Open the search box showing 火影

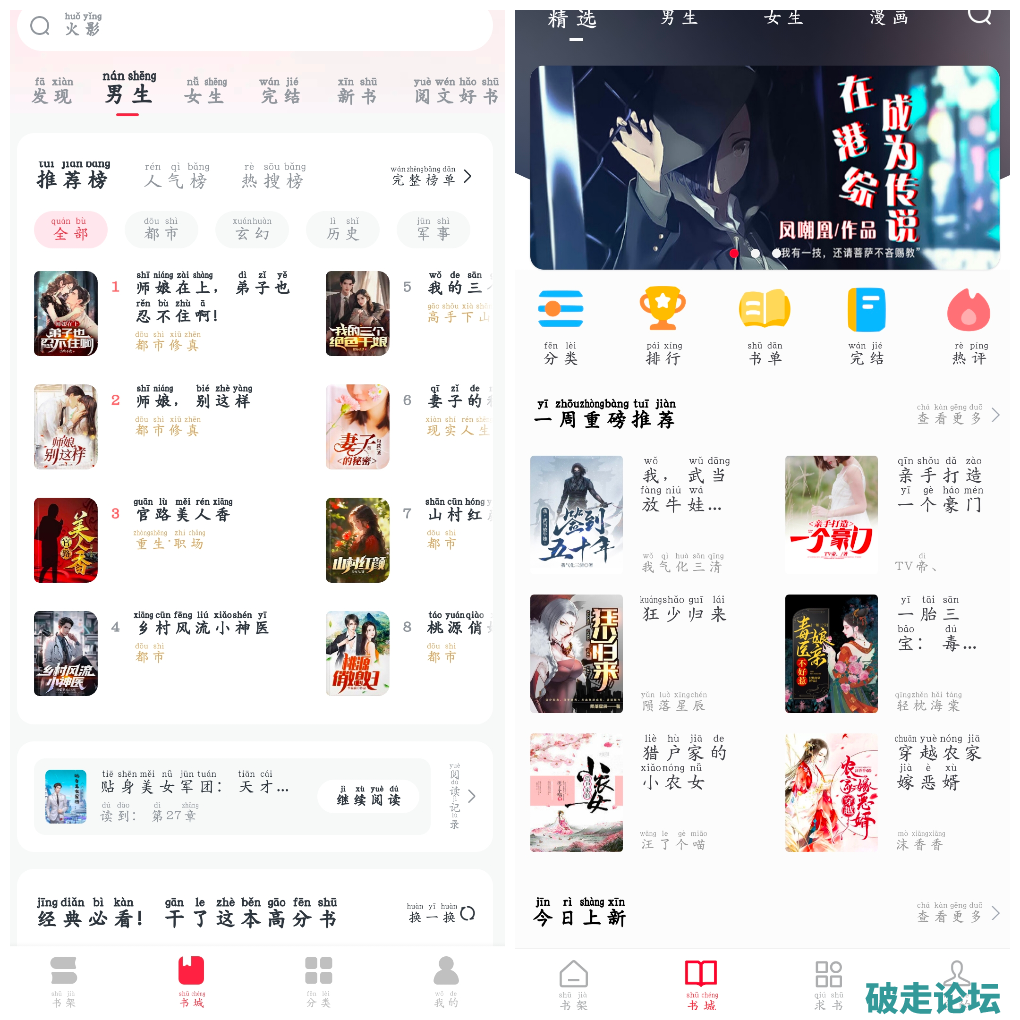(x=255, y=27)
